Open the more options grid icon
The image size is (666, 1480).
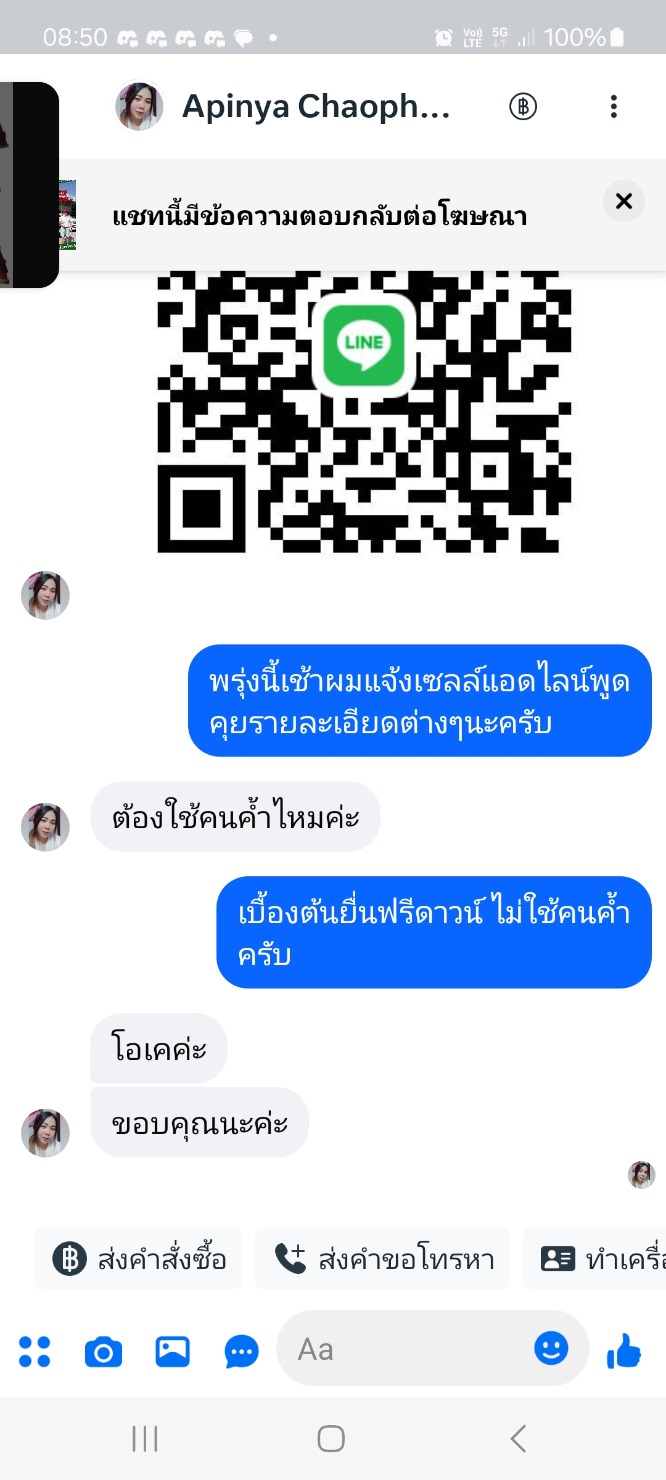coord(35,1352)
